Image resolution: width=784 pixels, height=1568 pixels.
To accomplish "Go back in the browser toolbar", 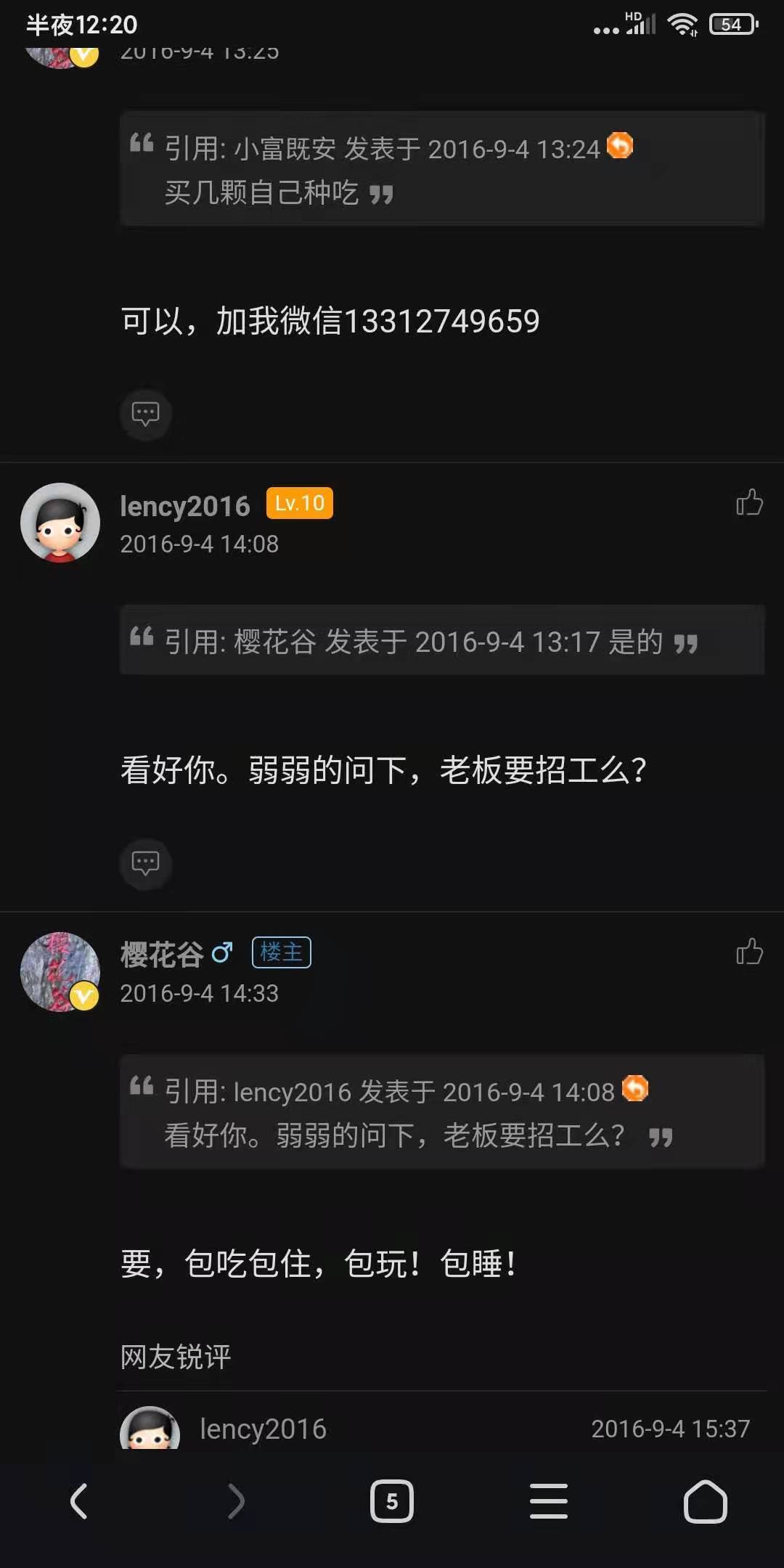I will coord(78,1501).
